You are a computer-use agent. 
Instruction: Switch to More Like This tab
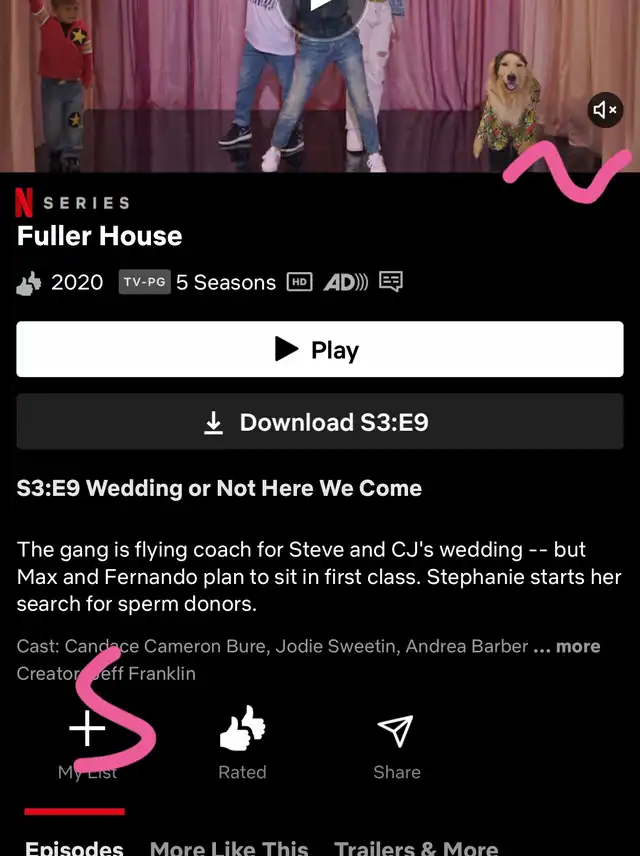(x=229, y=848)
